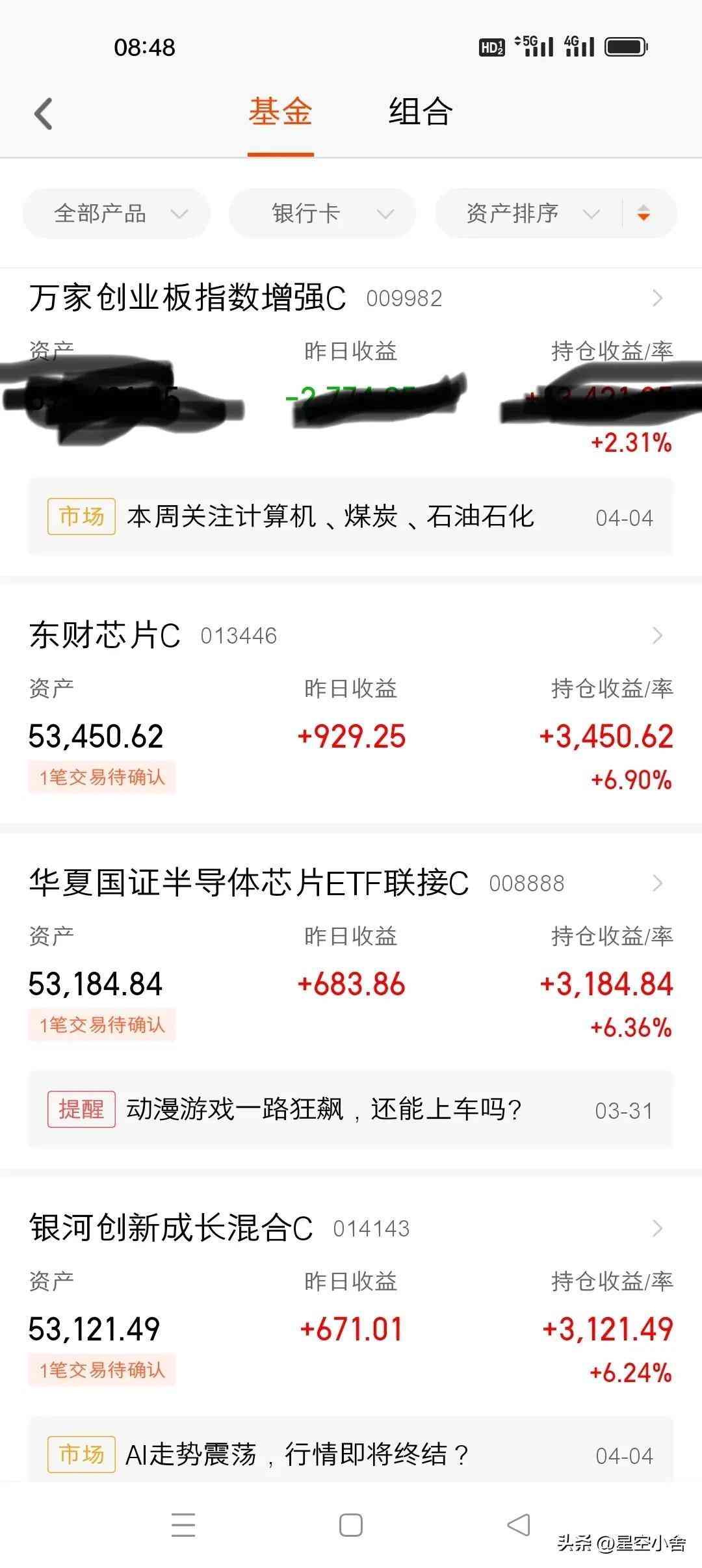This screenshot has height=1568, width=702.
Task: Tap the 市场 market badge icon
Action: tap(81, 517)
